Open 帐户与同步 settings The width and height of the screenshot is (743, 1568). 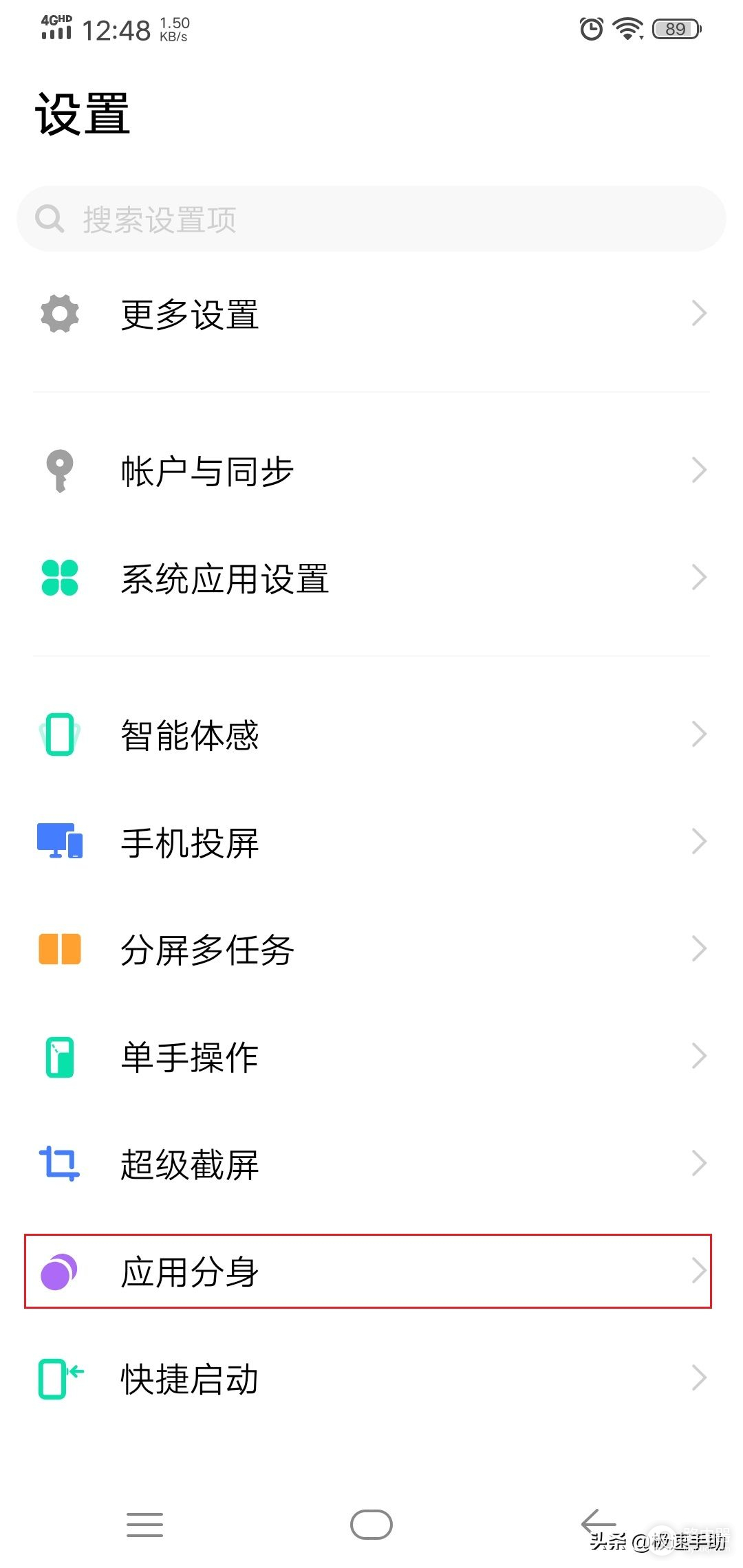[x=371, y=471]
